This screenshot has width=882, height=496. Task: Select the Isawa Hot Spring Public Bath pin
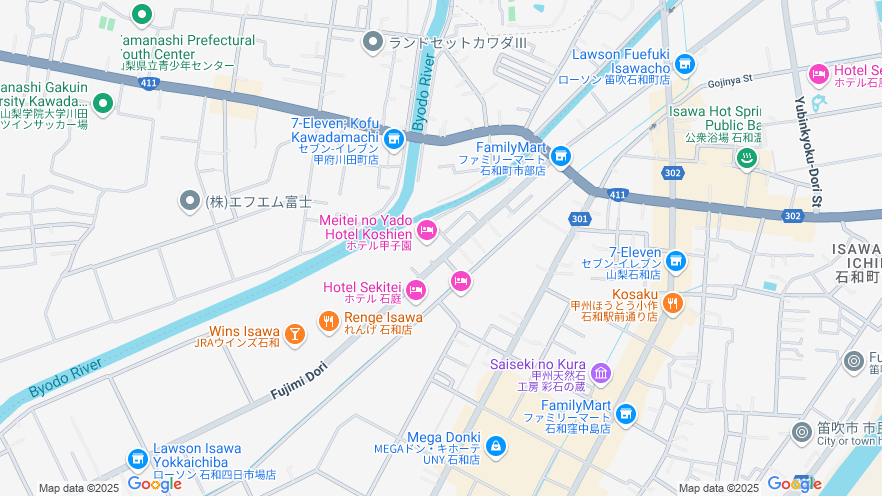click(x=745, y=158)
